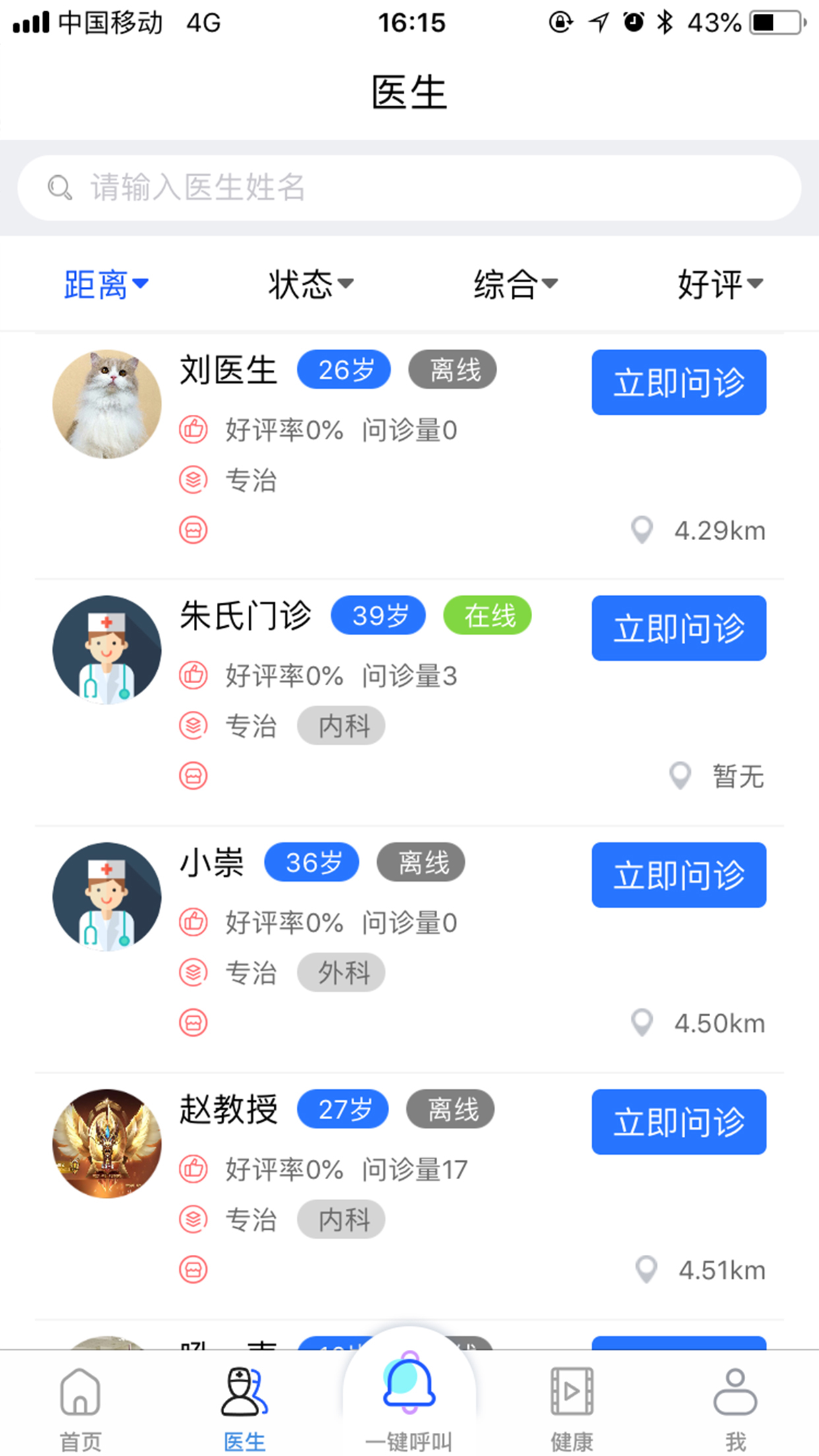The width and height of the screenshot is (819, 1456).
Task: Select the 首页 home icon
Action: click(x=79, y=1393)
